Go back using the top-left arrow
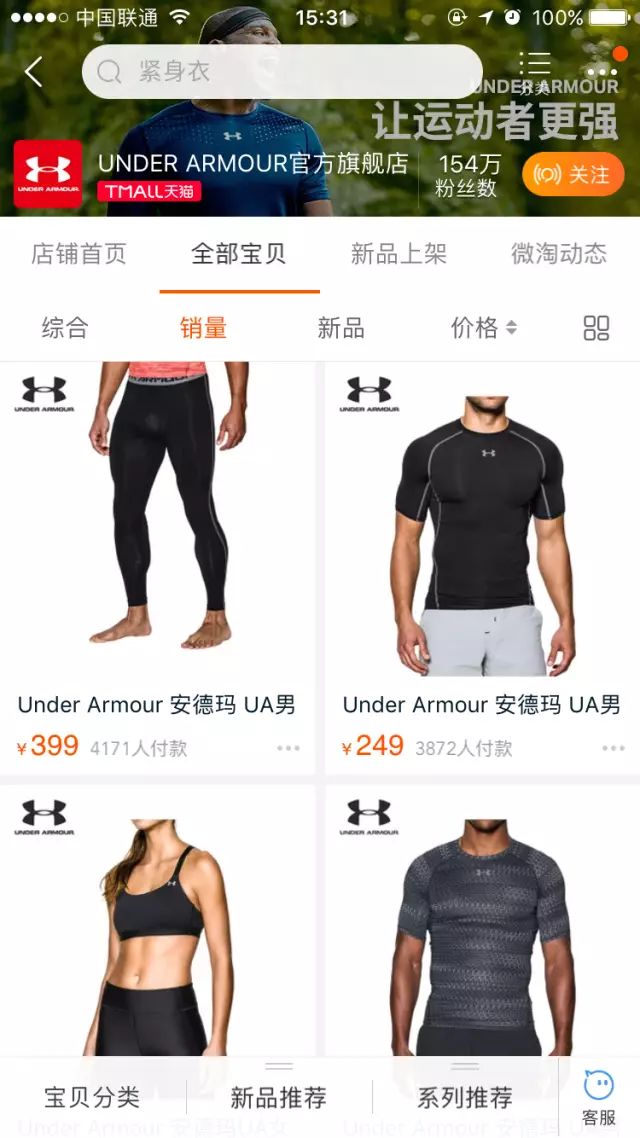Viewport: 640px width, 1138px height. (34, 71)
